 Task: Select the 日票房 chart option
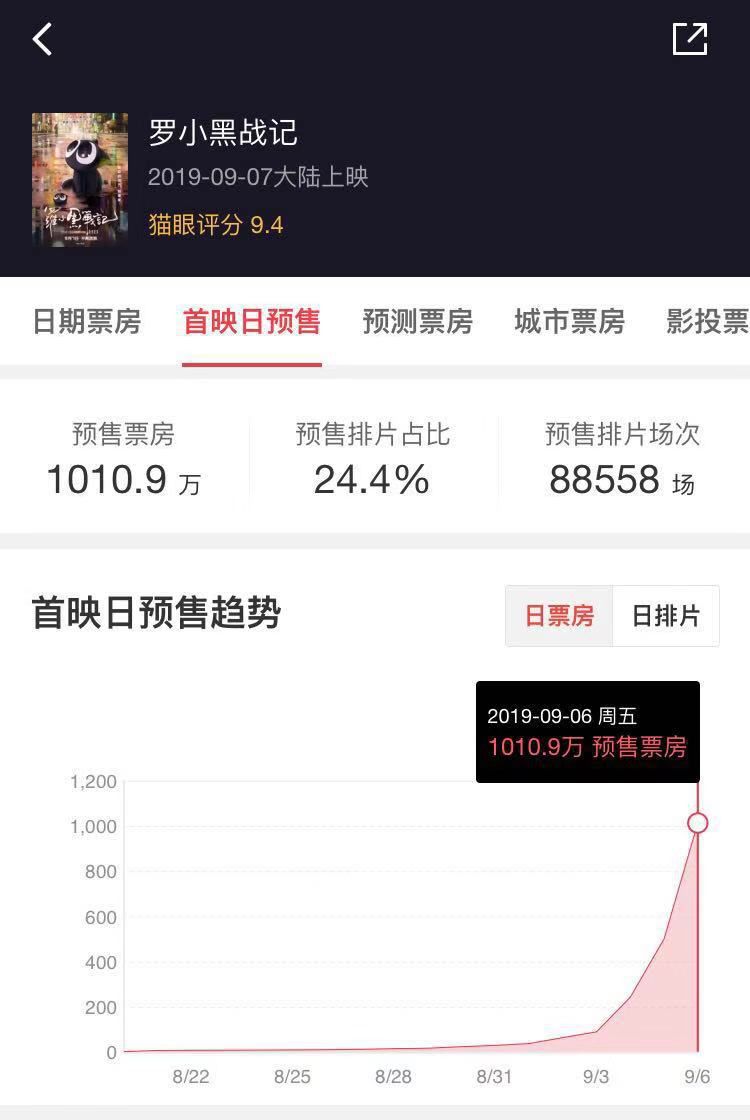tap(559, 616)
